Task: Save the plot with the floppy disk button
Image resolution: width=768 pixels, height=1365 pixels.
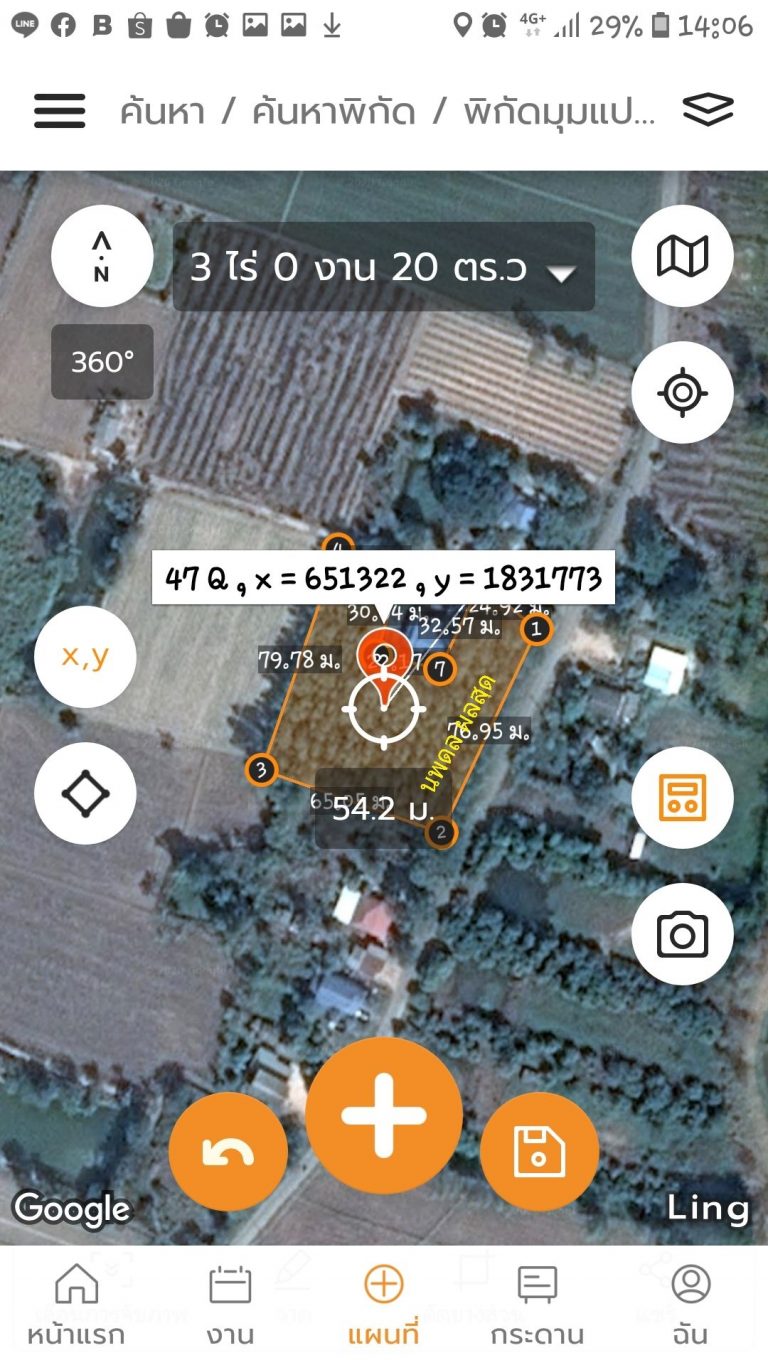Action: pyautogui.click(x=539, y=1152)
